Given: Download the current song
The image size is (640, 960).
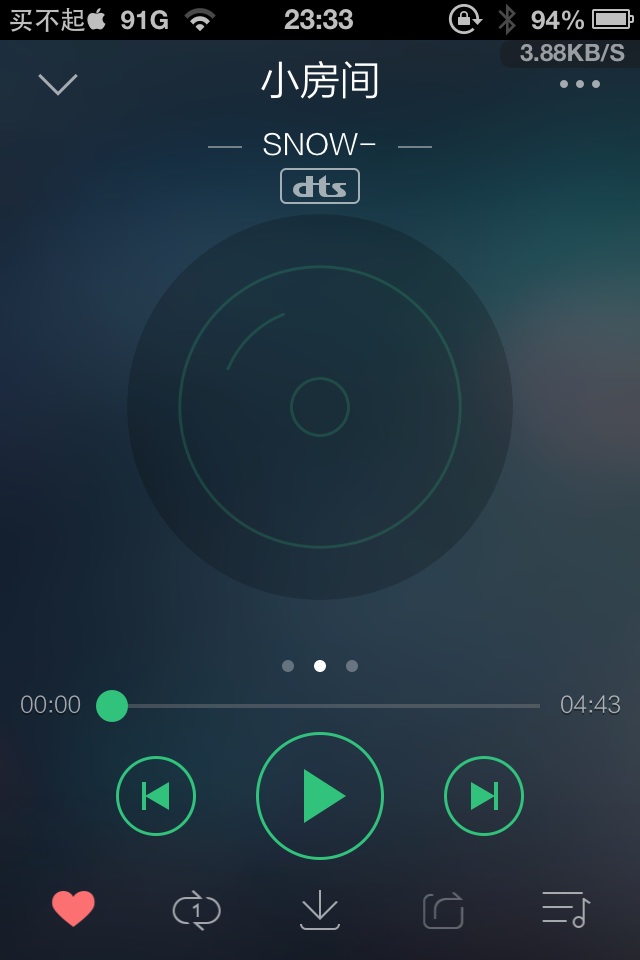Looking at the screenshot, I should (320, 910).
